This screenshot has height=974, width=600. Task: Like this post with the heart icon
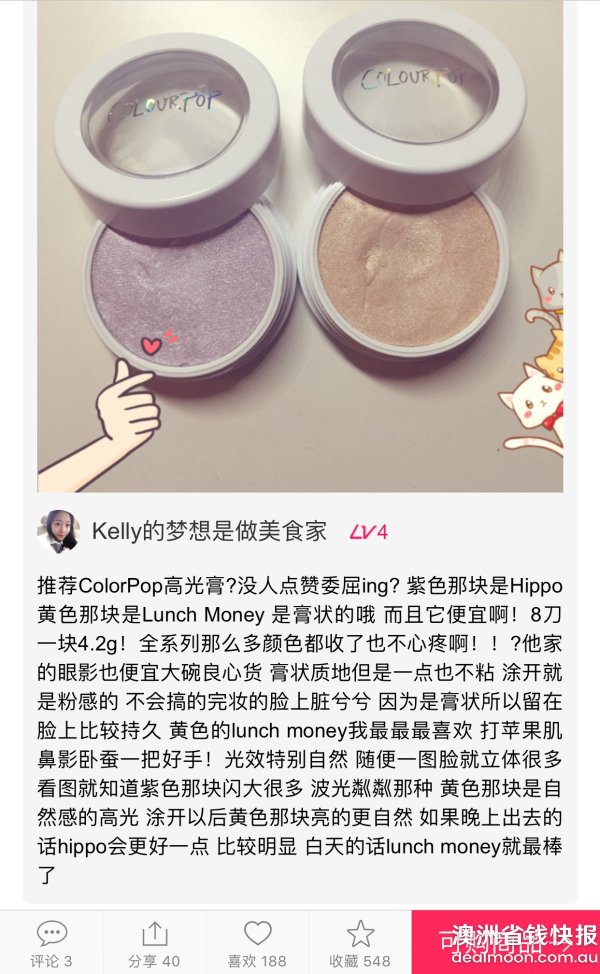click(257, 942)
